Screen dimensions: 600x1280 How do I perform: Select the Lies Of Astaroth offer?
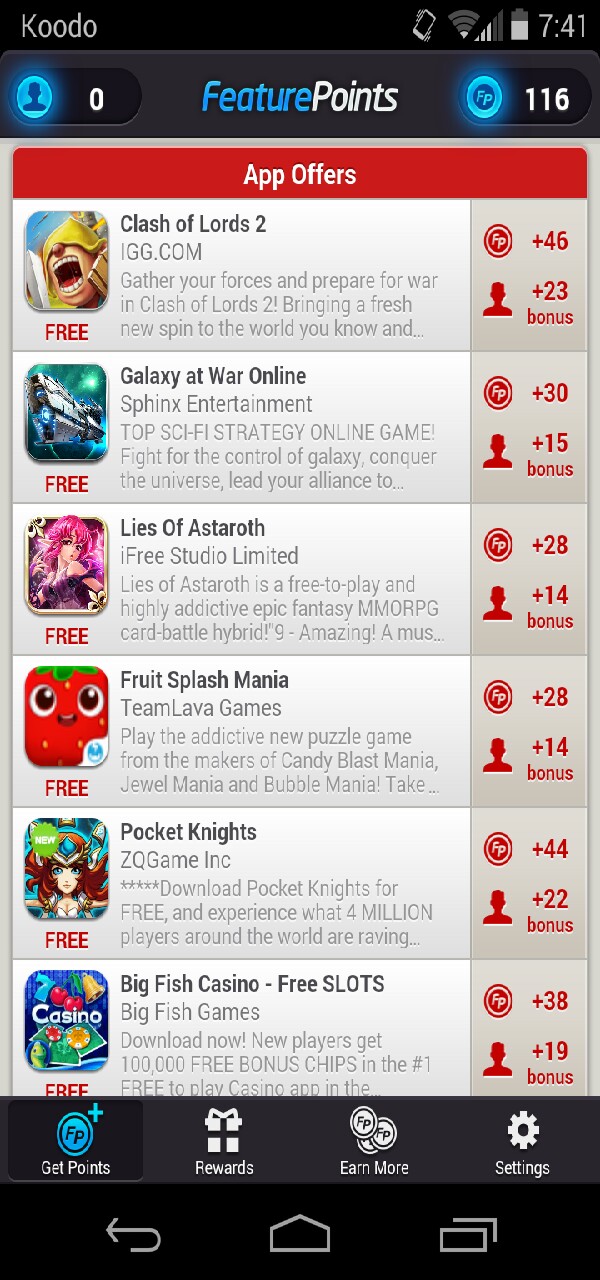tap(300, 579)
